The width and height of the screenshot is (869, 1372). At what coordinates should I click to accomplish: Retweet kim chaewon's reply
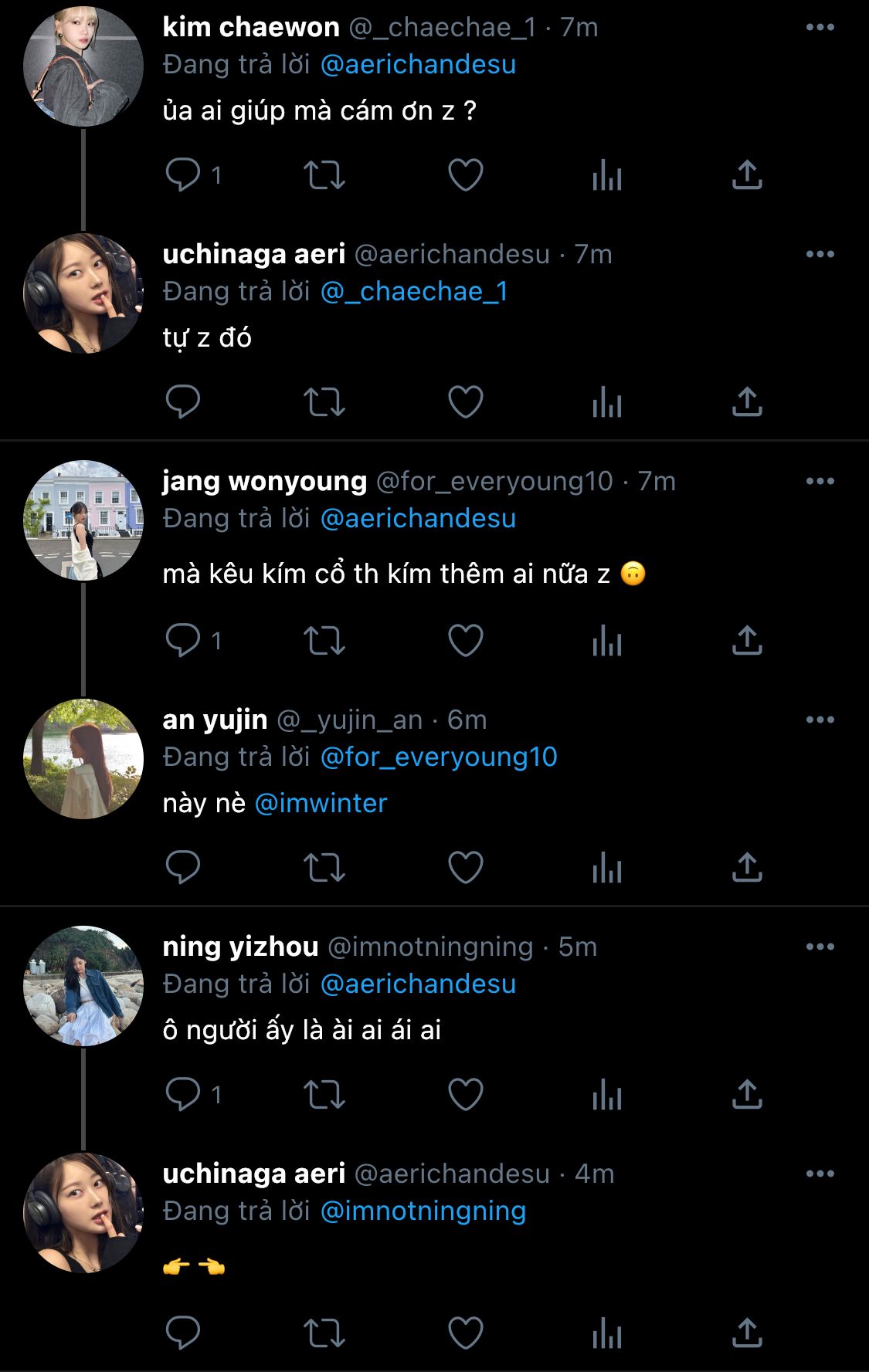click(324, 175)
